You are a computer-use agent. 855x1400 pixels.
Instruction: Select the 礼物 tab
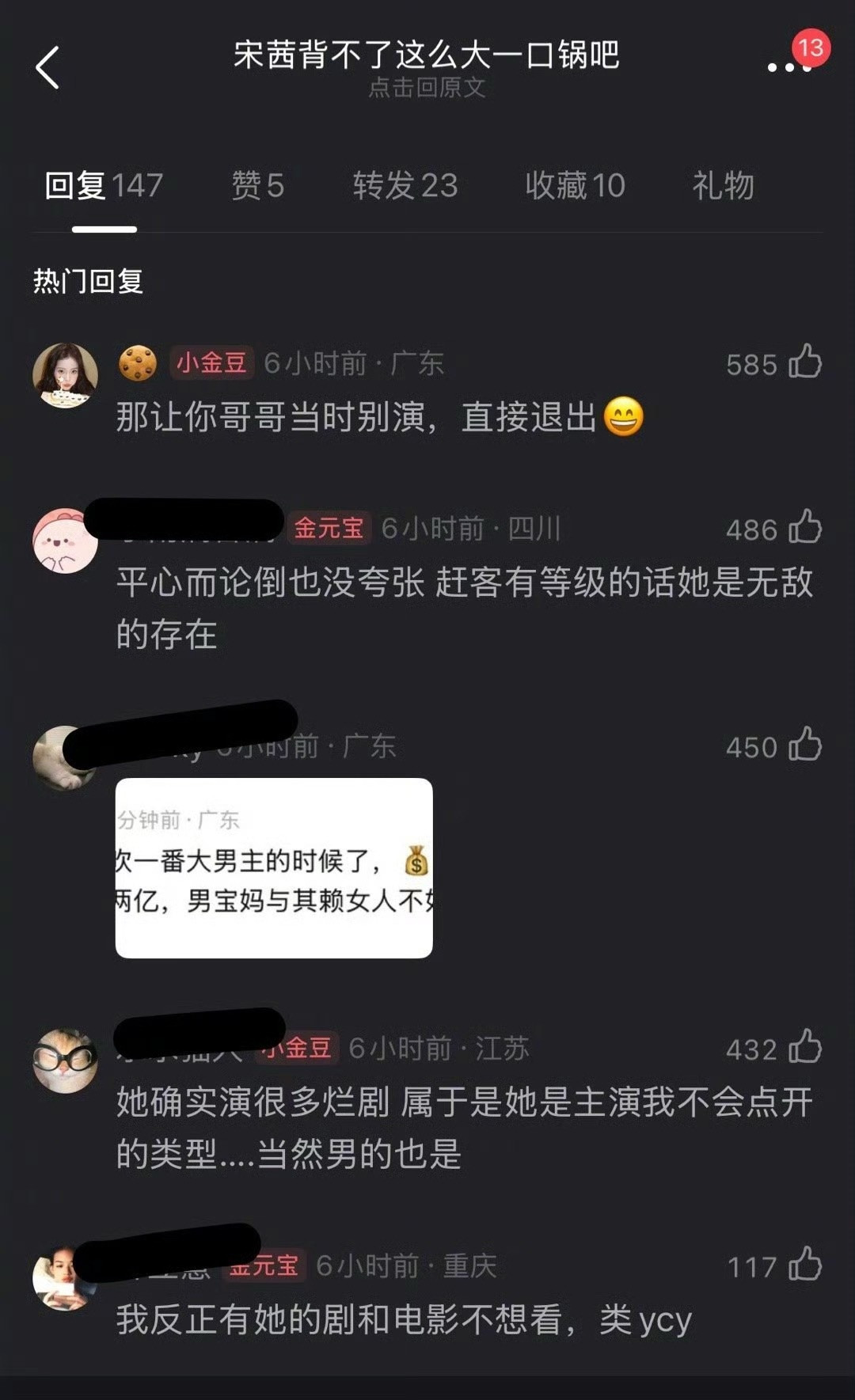click(x=724, y=184)
